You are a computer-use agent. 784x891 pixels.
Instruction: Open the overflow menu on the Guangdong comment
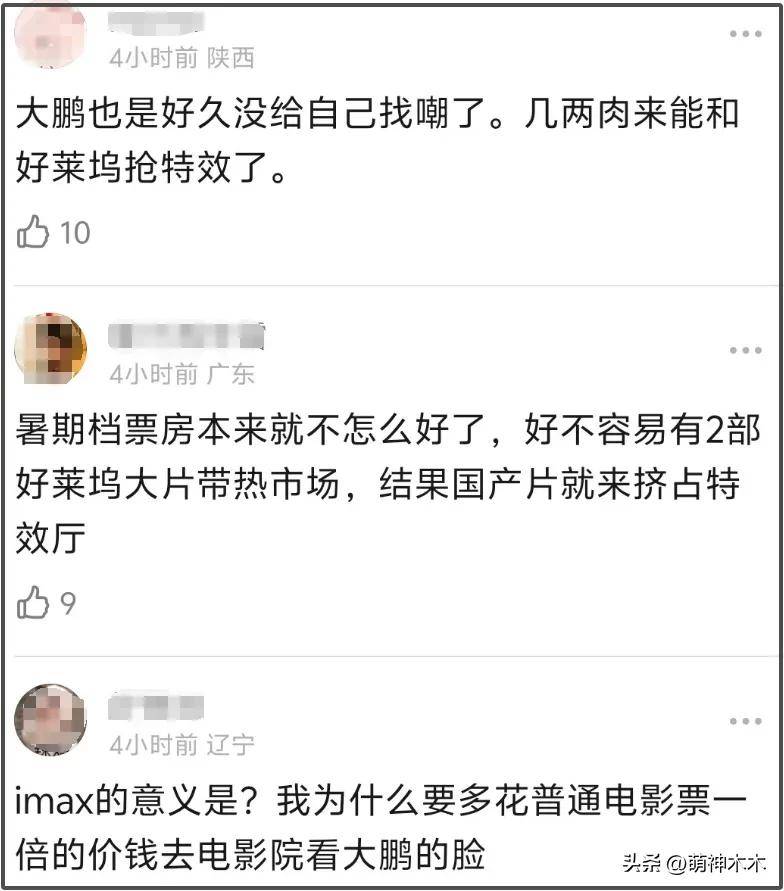[745, 351]
